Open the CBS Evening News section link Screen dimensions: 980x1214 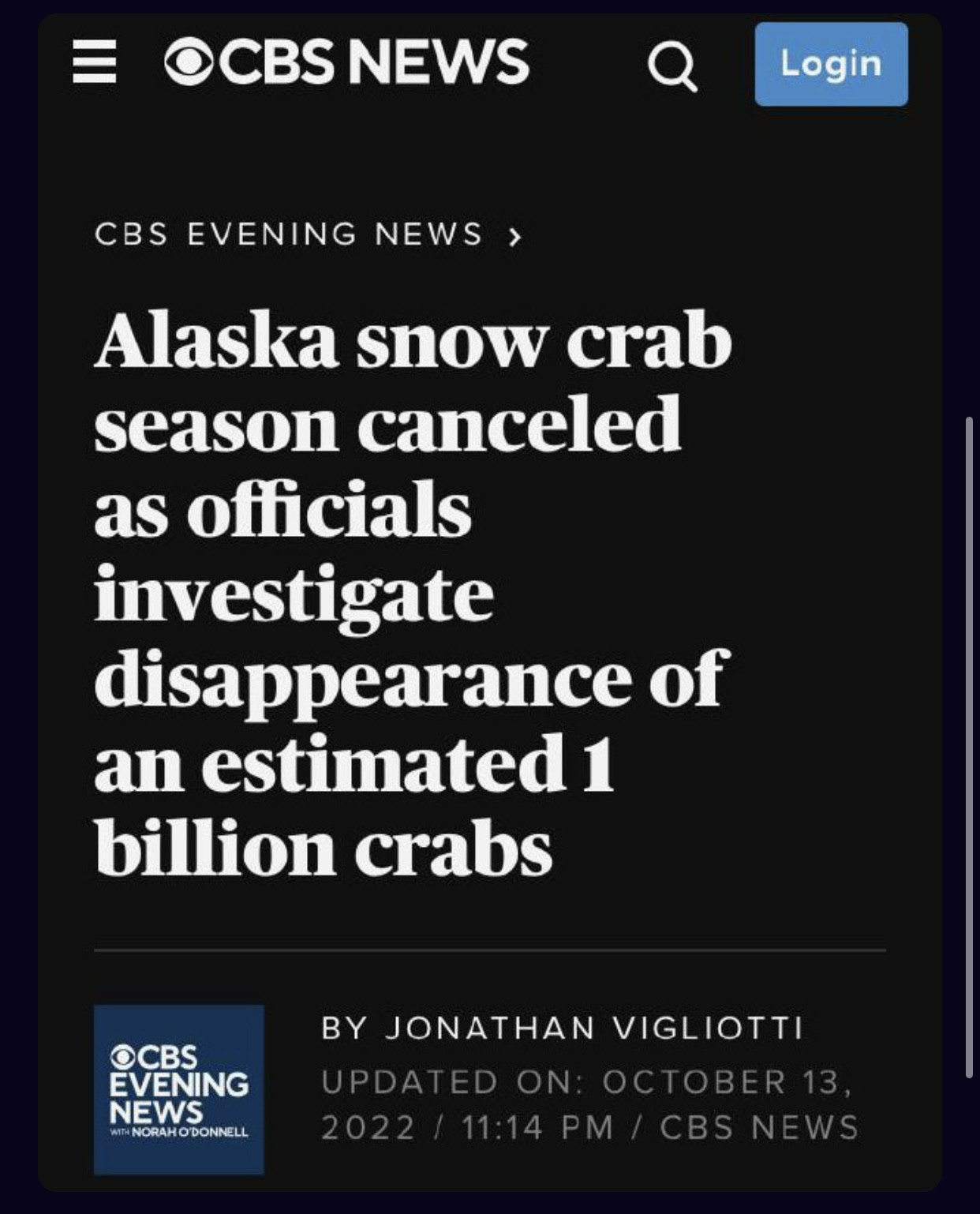tap(307, 234)
